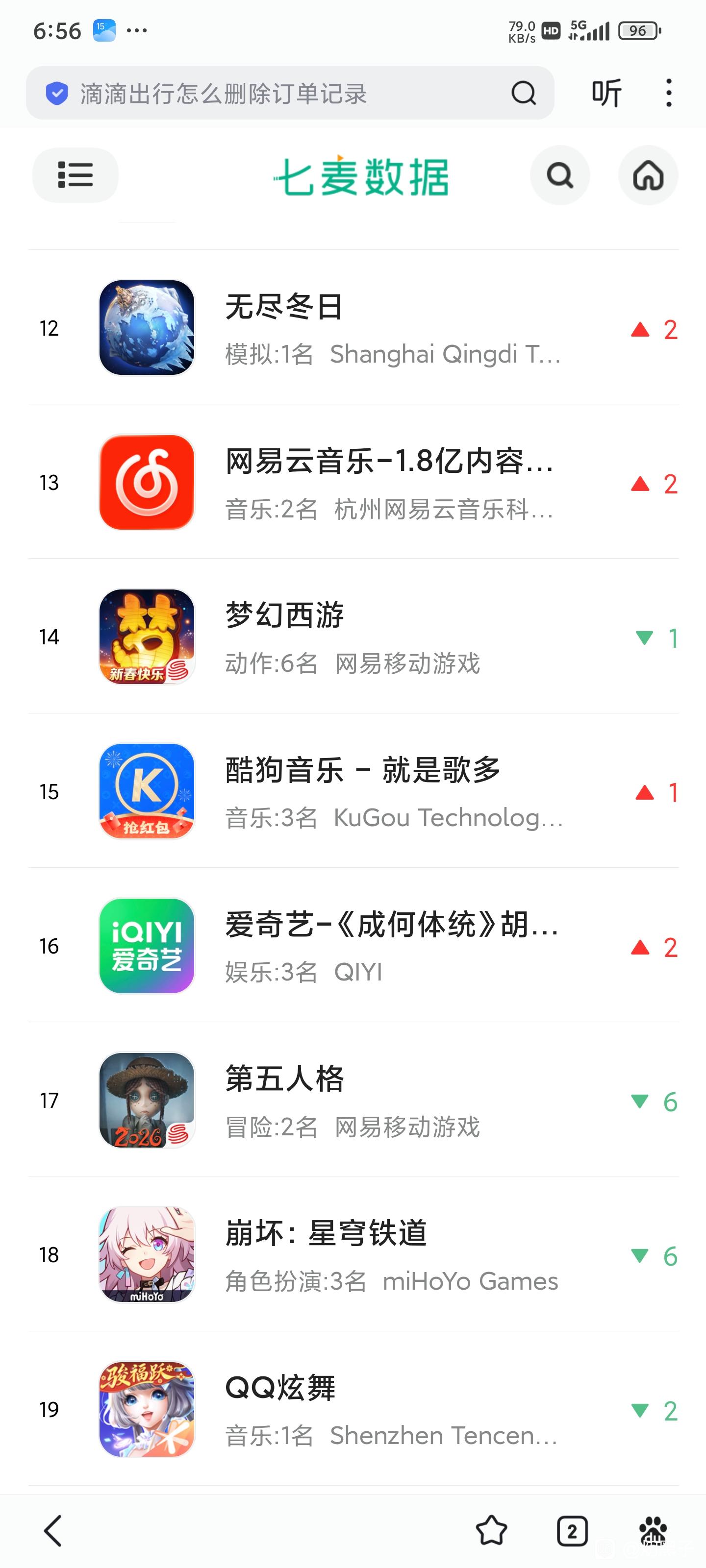This screenshot has width=706, height=1568.
Task: Go to the 七麦数据 home page
Action: [648, 175]
